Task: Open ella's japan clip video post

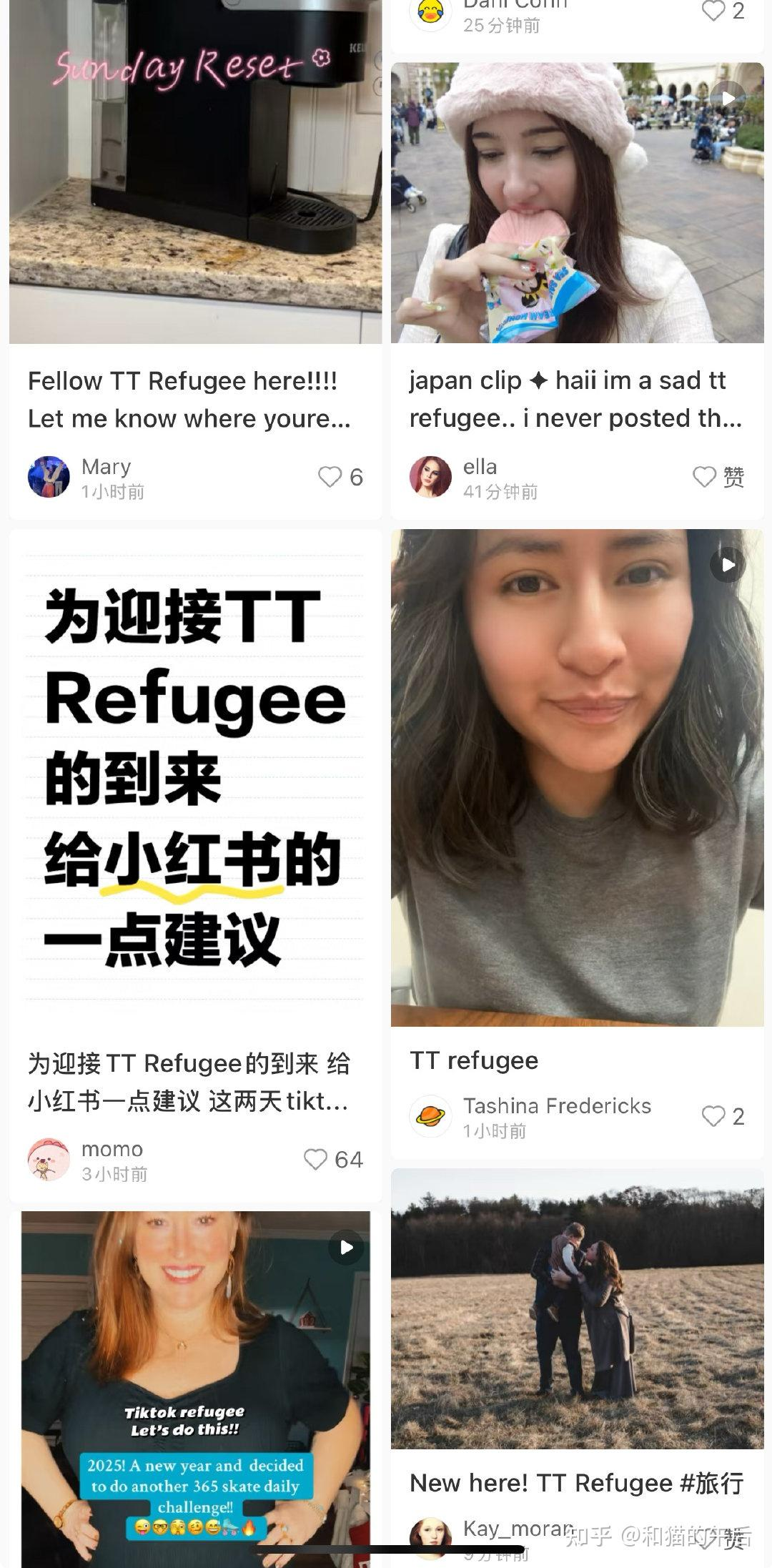Action: 577,203
